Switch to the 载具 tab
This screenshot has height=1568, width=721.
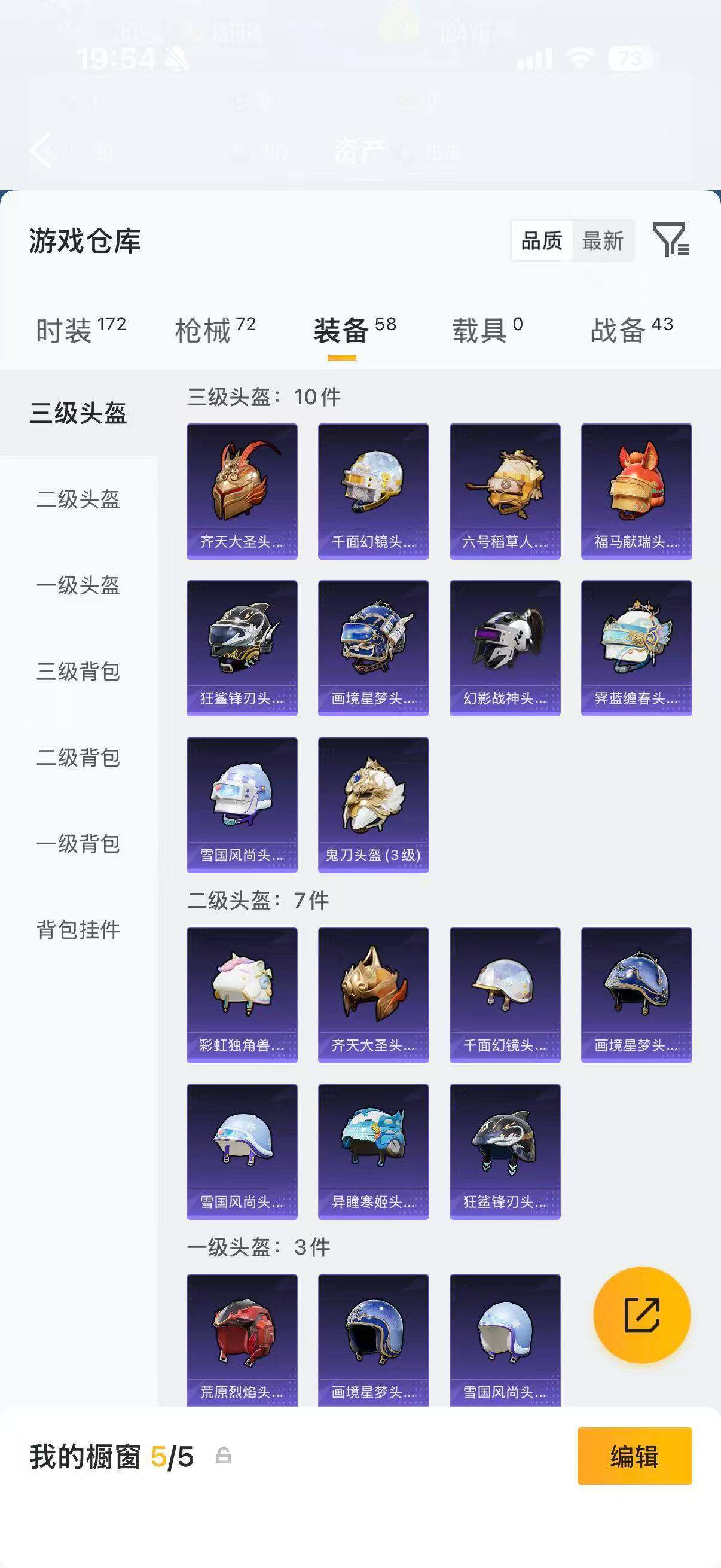click(487, 331)
